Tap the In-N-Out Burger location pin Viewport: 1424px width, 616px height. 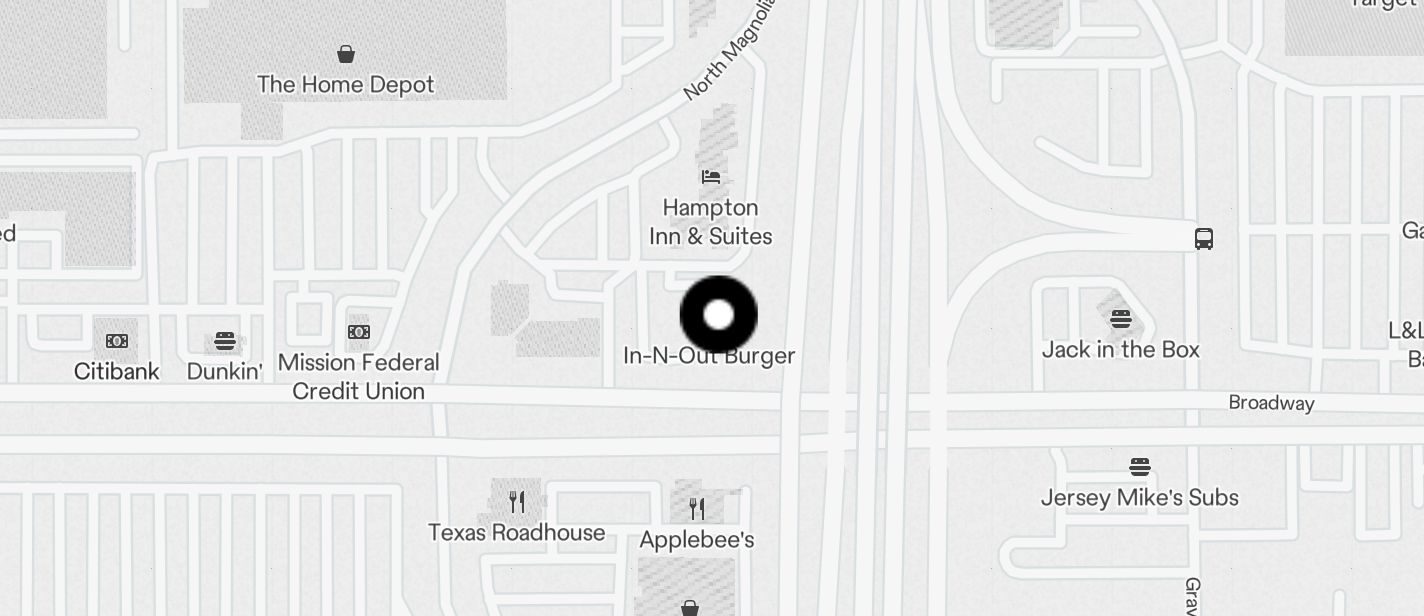tap(718, 315)
